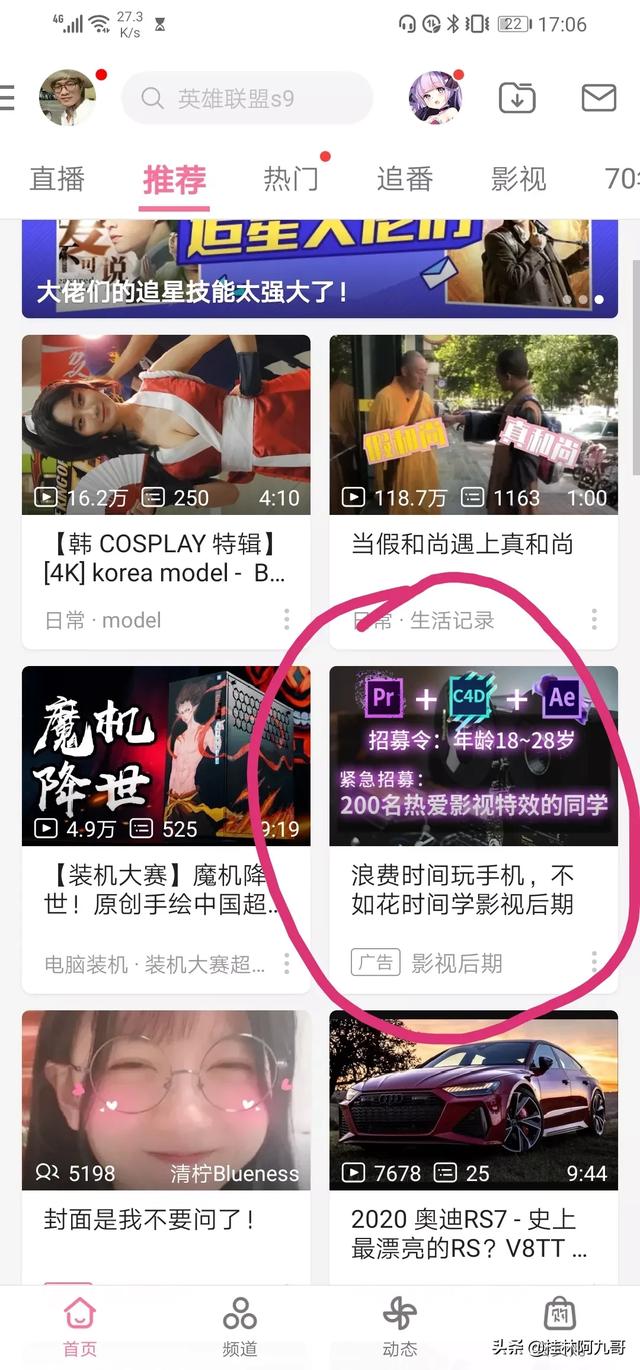
Task: Open the shopping bag bottom tab
Action: 559,1318
